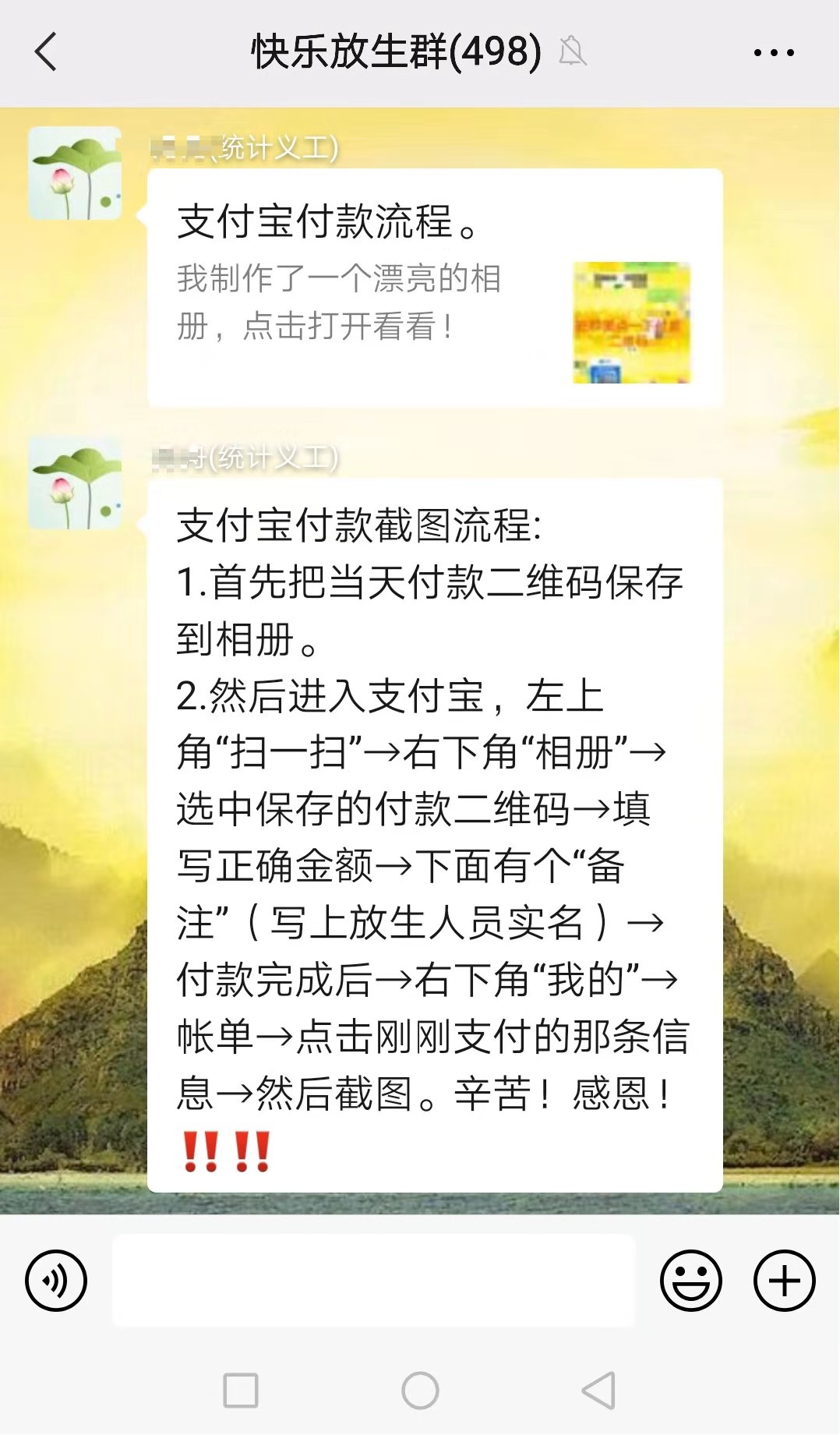Open recent apps from the navigation bar
The image size is (840, 1435).
click(241, 1391)
